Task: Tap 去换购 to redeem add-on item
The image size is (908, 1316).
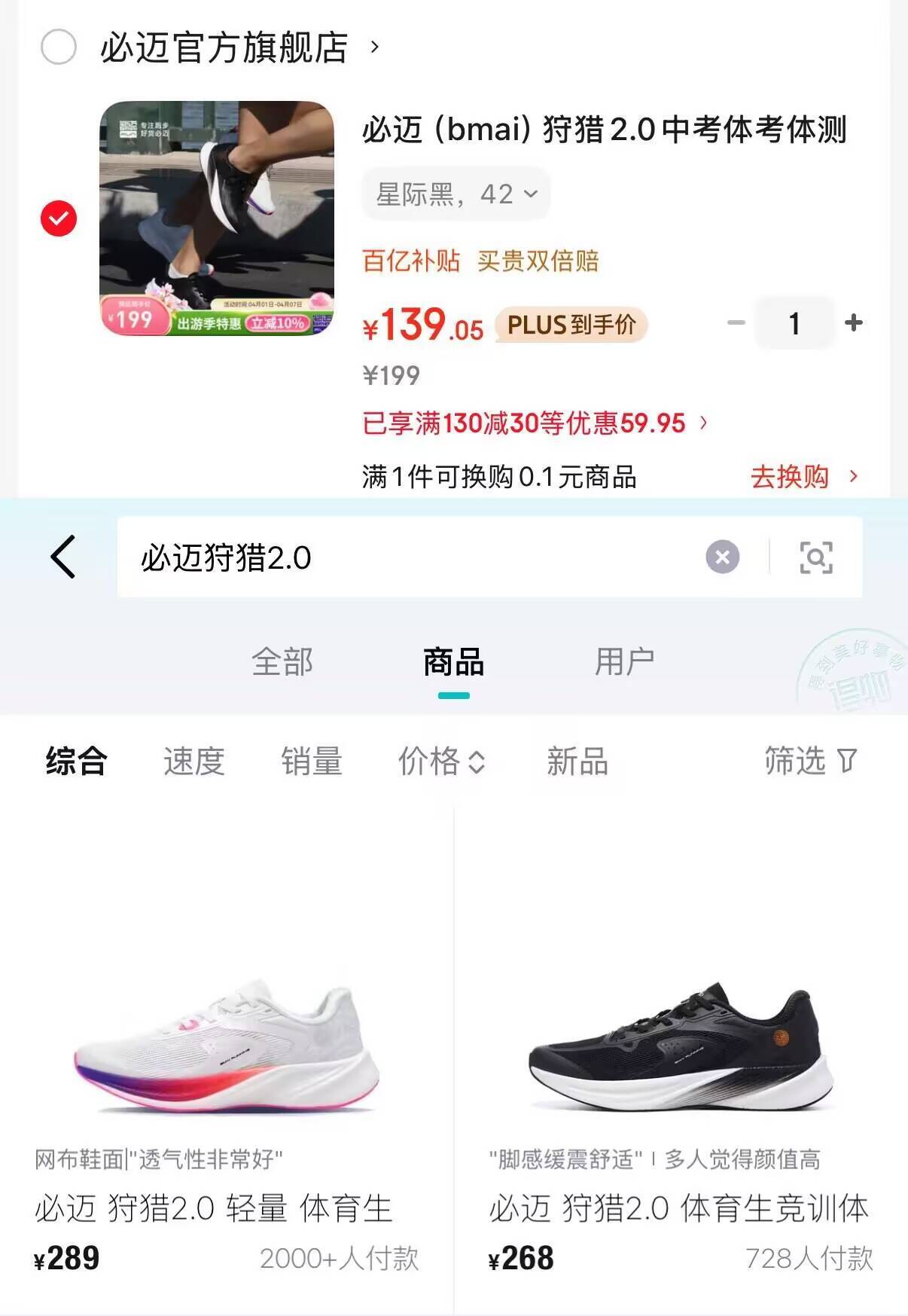Action: pos(803,477)
